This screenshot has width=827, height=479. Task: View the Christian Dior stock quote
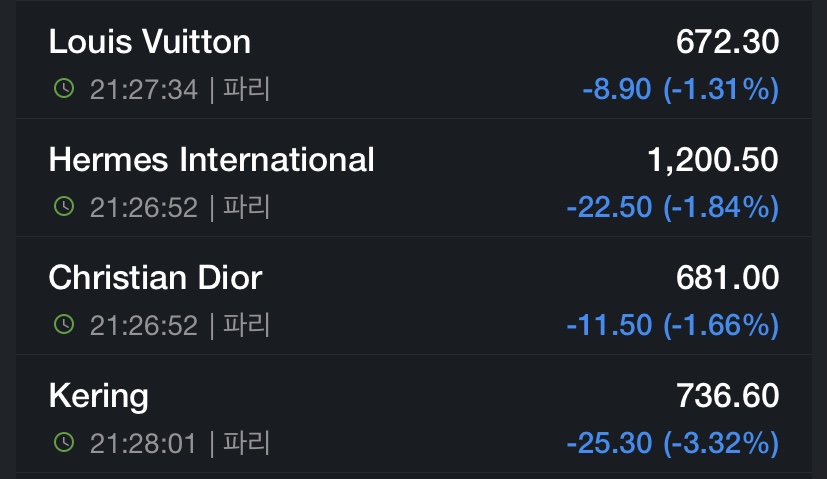pos(414,296)
